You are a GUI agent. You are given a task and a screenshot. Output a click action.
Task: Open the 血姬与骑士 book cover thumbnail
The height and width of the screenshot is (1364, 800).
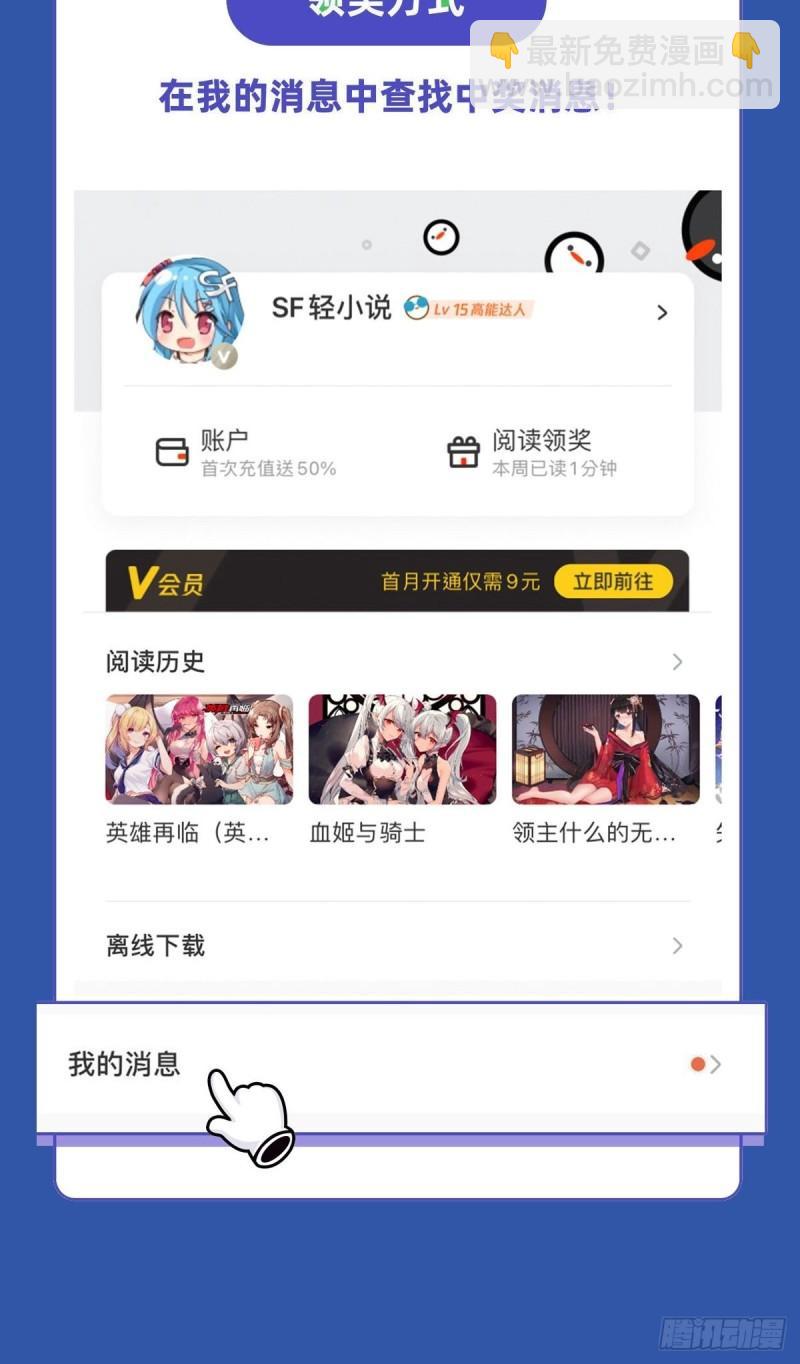[401, 748]
